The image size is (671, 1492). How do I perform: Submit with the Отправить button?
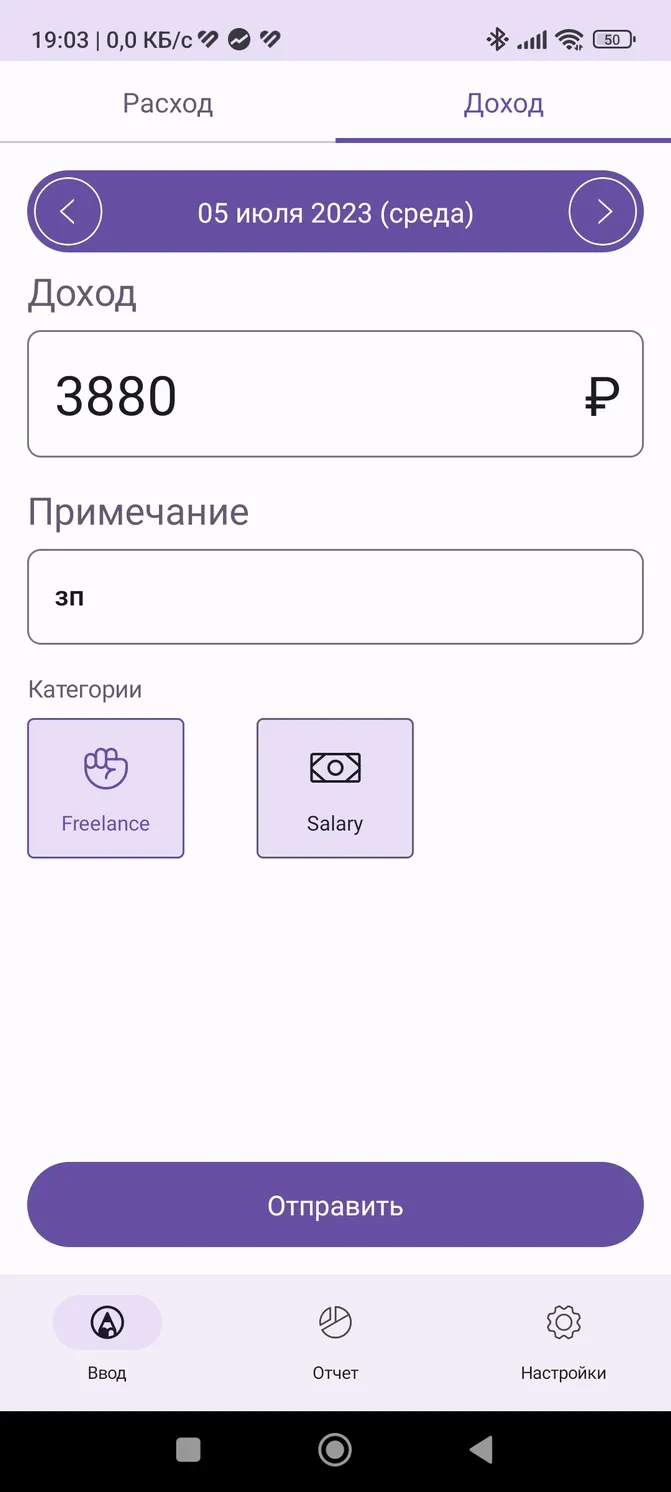(335, 1205)
